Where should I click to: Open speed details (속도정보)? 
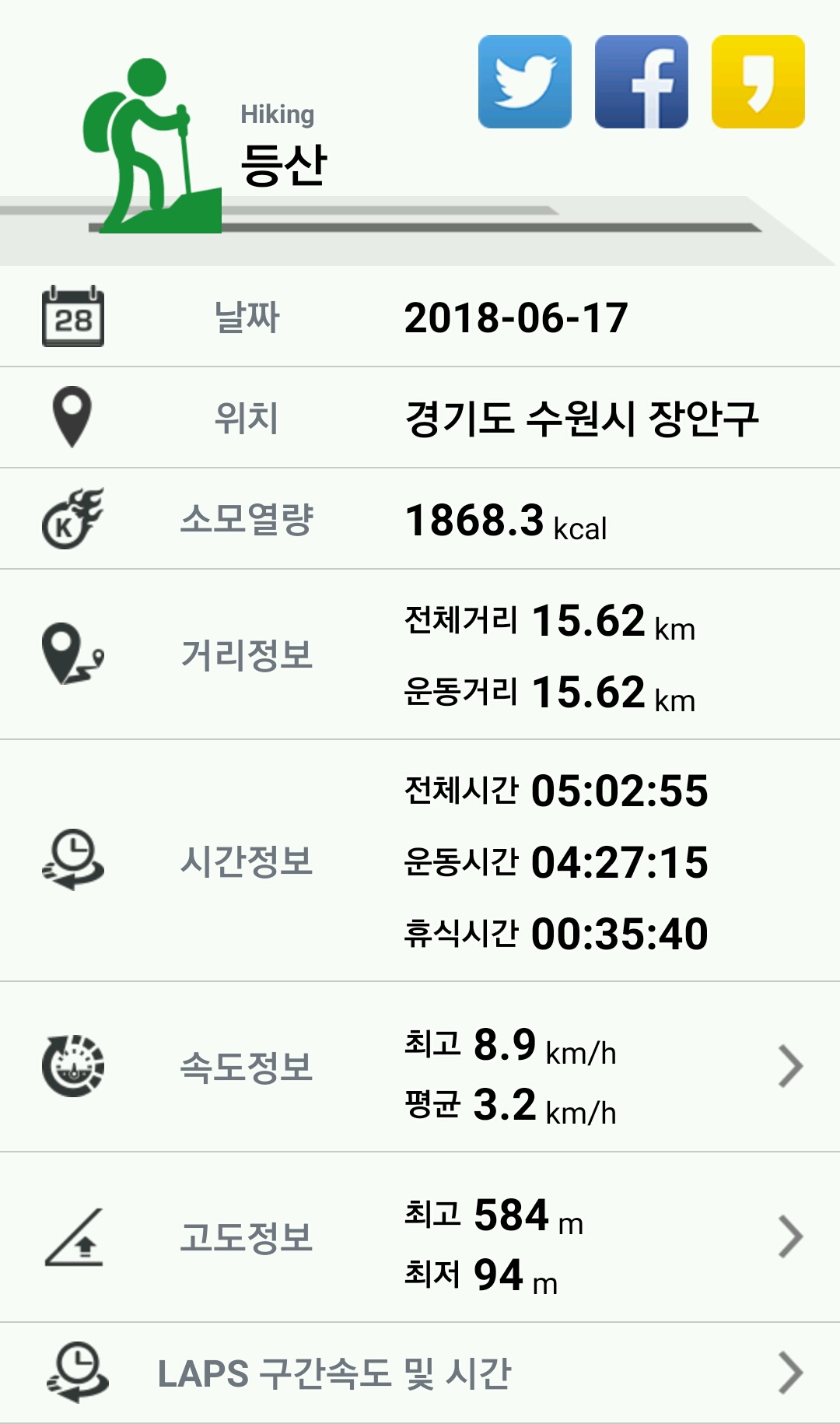tap(790, 1066)
